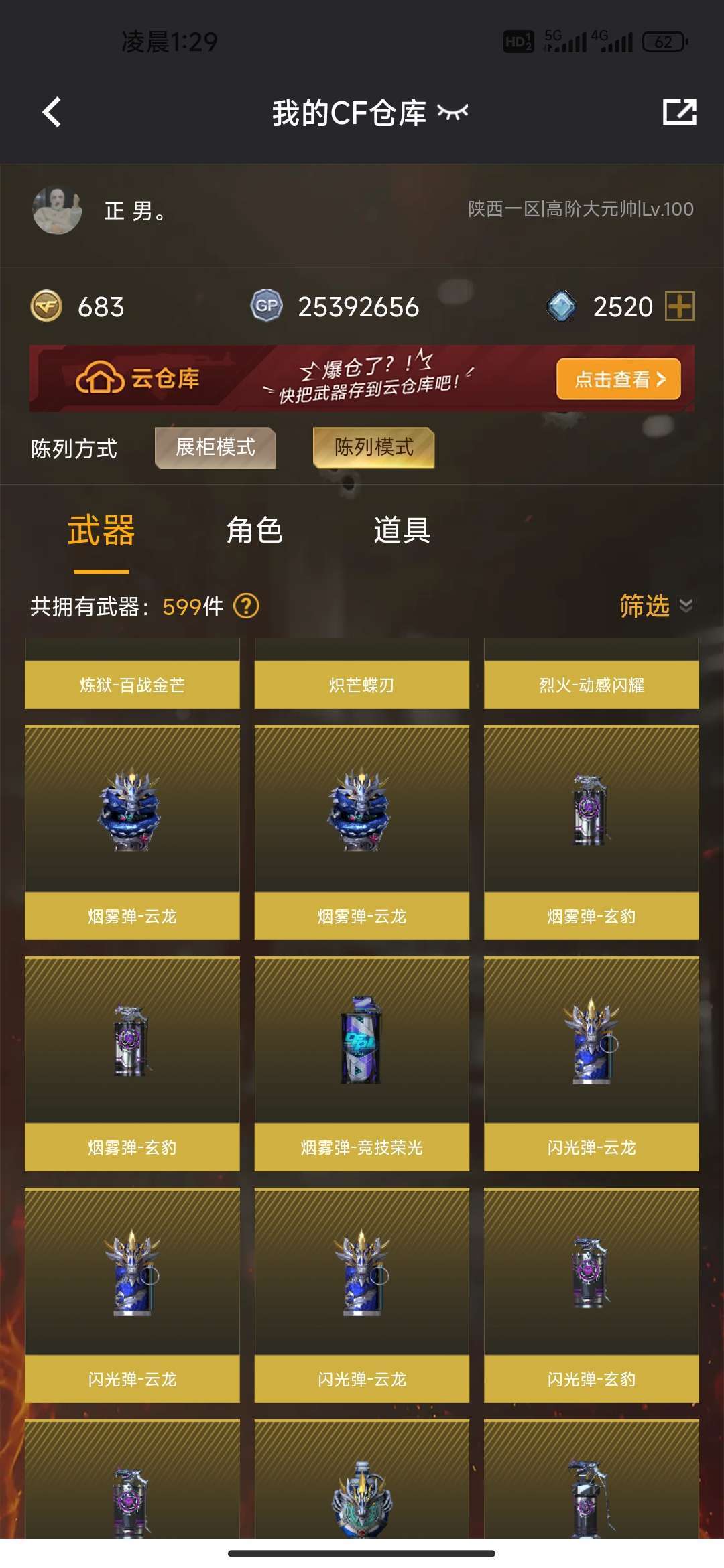This screenshot has height=1568, width=724.
Task: Go back using the top-left arrow
Action: [52, 112]
